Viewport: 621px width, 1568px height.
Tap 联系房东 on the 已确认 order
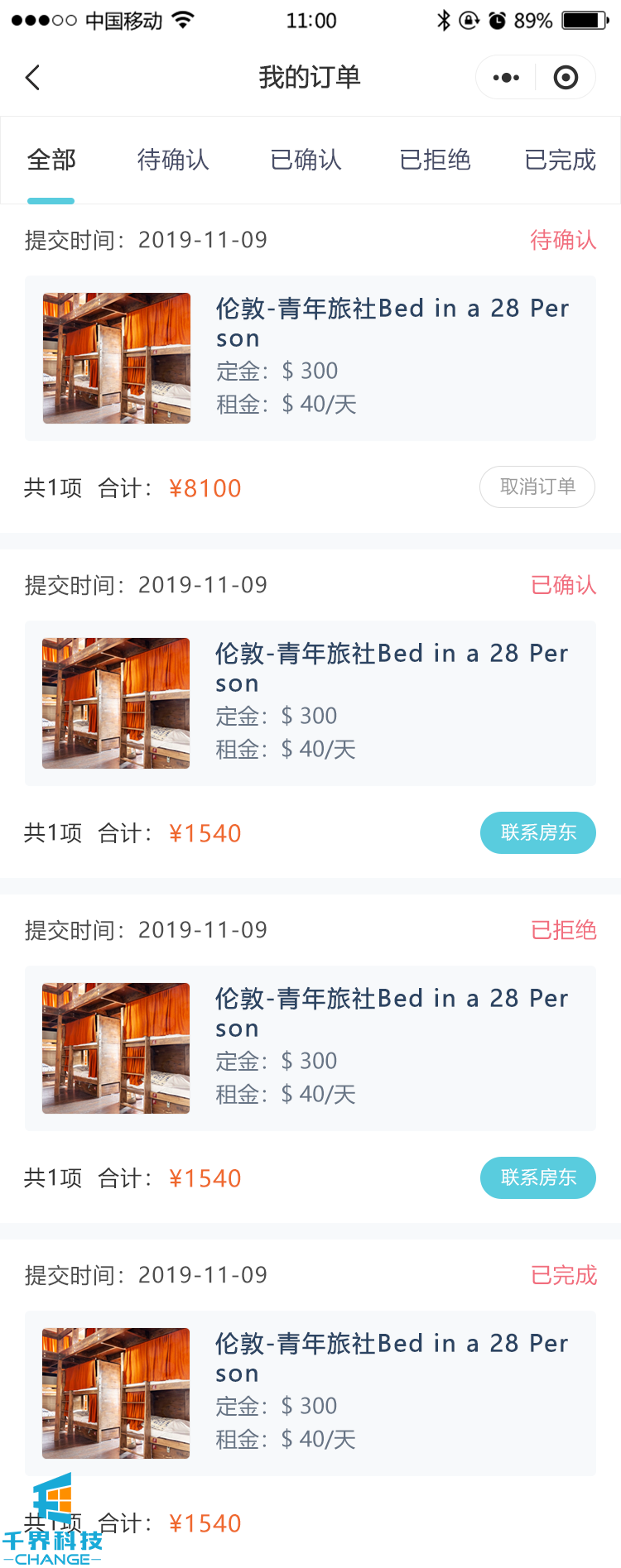pos(537,832)
